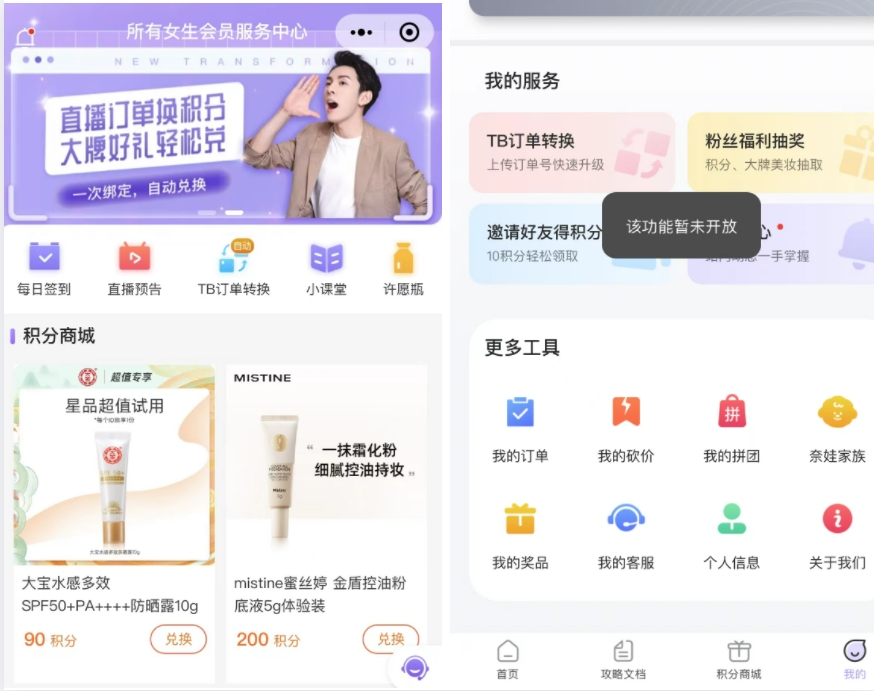Viewport: 874px width, 691px height.
Task: Open the mini program more-options menu
Action: [361, 32]
